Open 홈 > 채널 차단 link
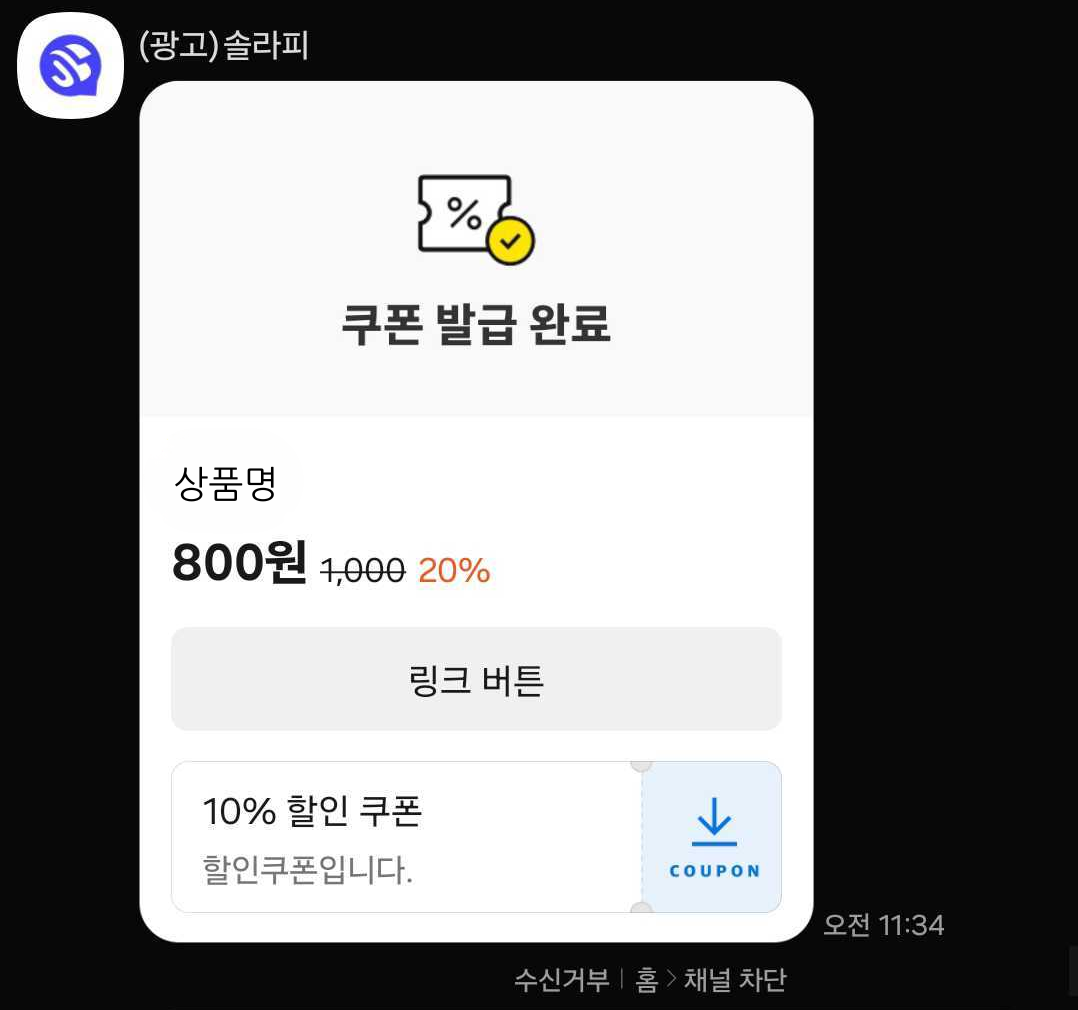Image resolution: width=1078 pixels, height=1010 pixels. pyautogui.click(x=711, y=979)
